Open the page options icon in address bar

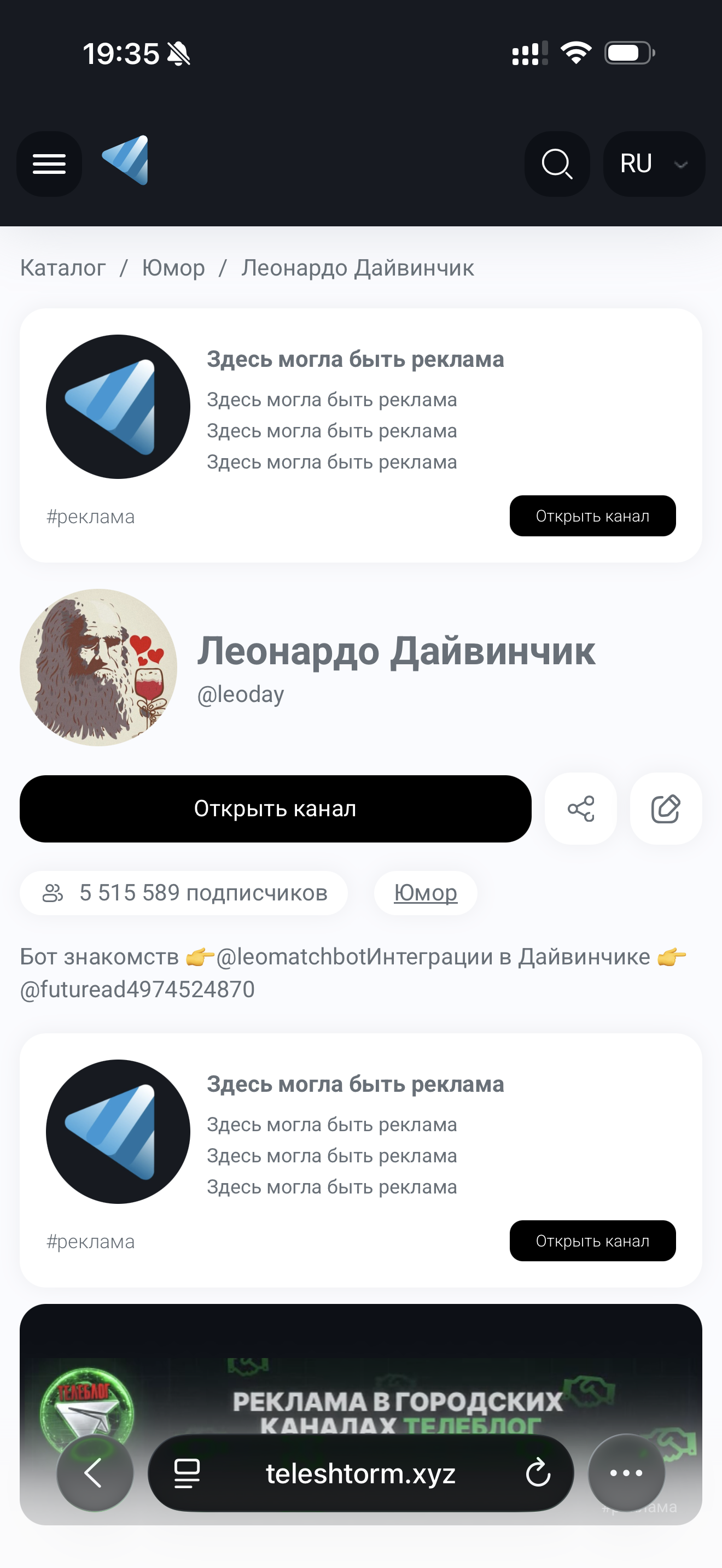(187, 1473)
